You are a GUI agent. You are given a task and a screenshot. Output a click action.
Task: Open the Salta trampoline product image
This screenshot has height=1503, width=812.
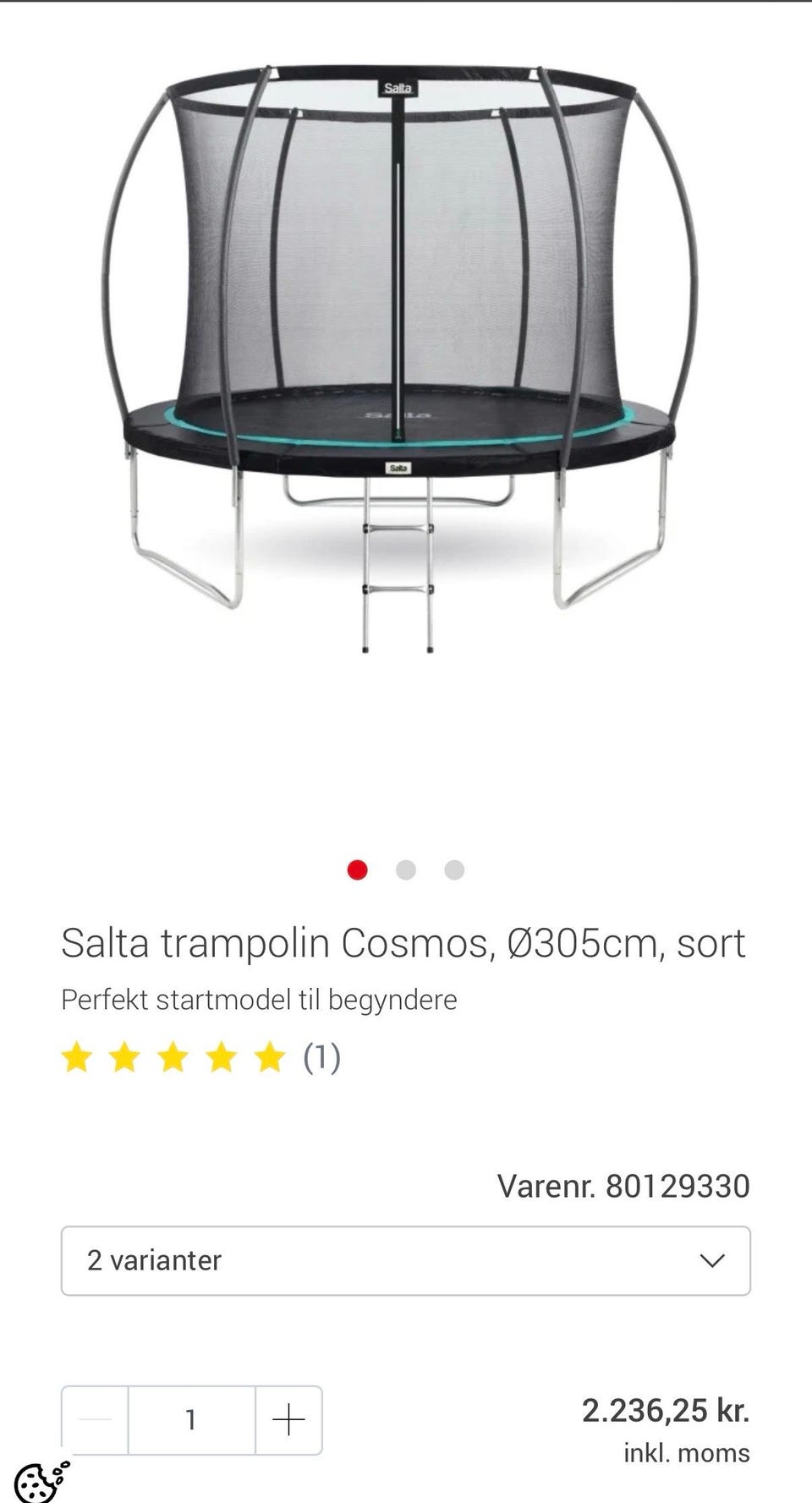point(402,355)
